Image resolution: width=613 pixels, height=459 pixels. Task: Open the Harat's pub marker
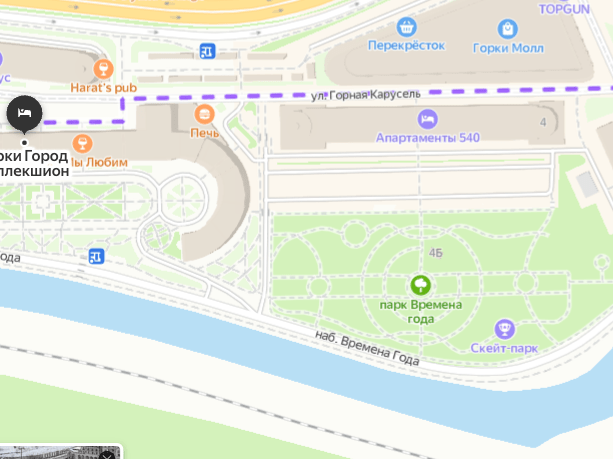102,68
